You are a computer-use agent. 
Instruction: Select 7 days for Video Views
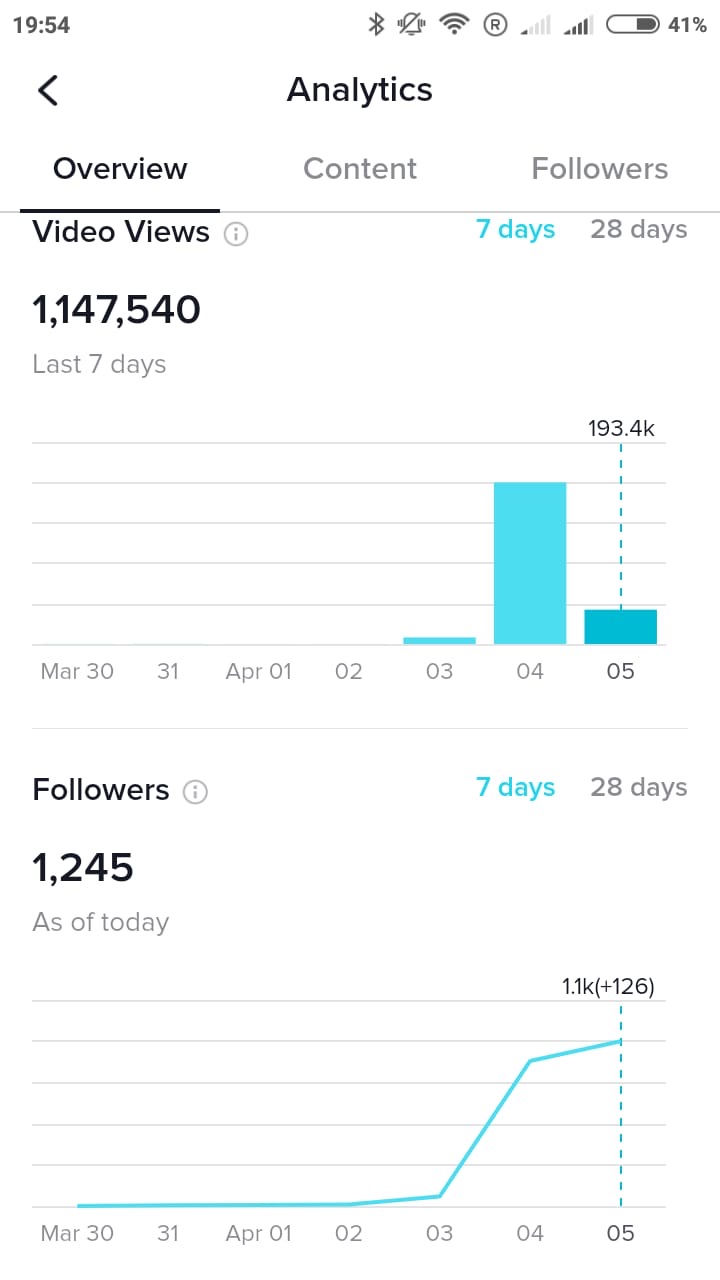pyautogui.click(x=515, y=229)
